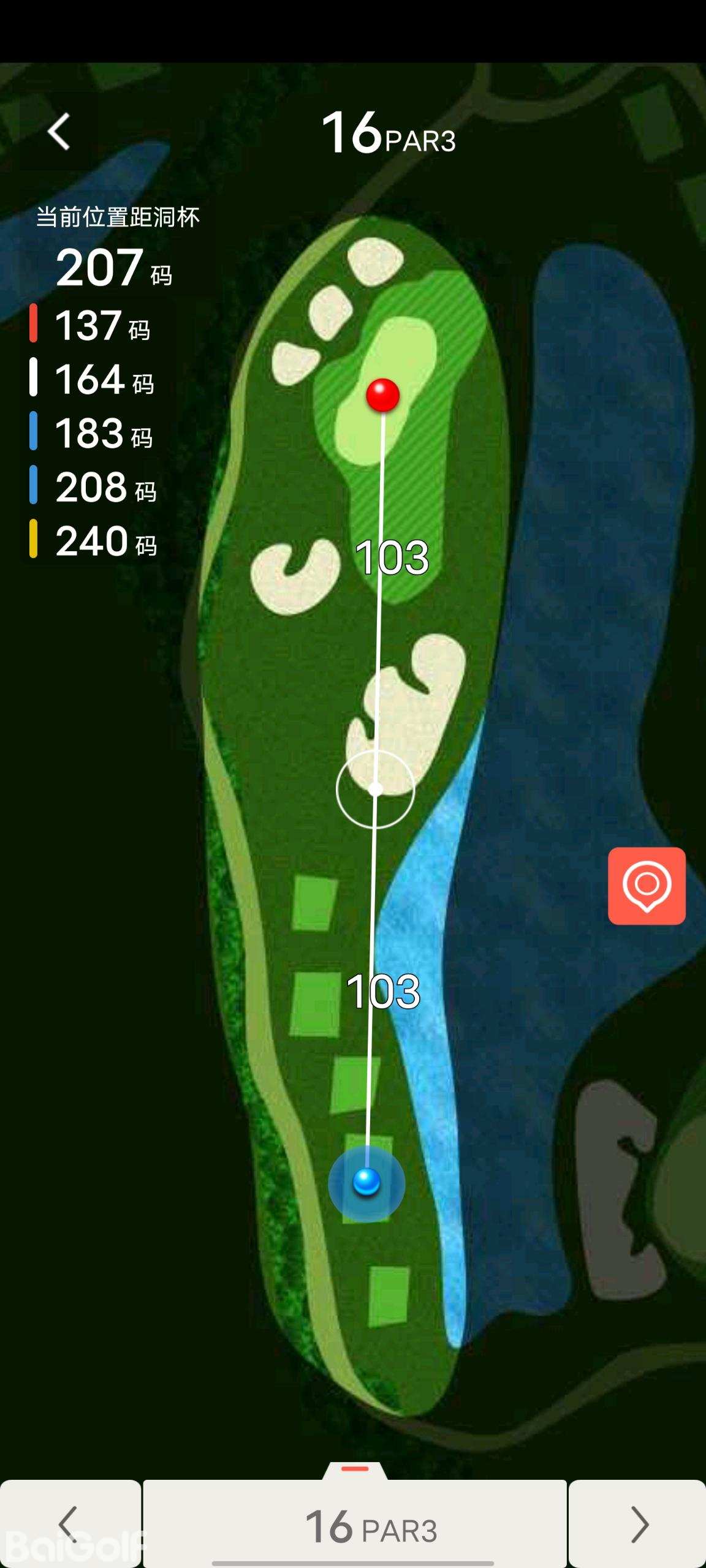Open the hole 16 PAR3 selector panel
Screen dimensions: 706x1568
coord(355,1523)
